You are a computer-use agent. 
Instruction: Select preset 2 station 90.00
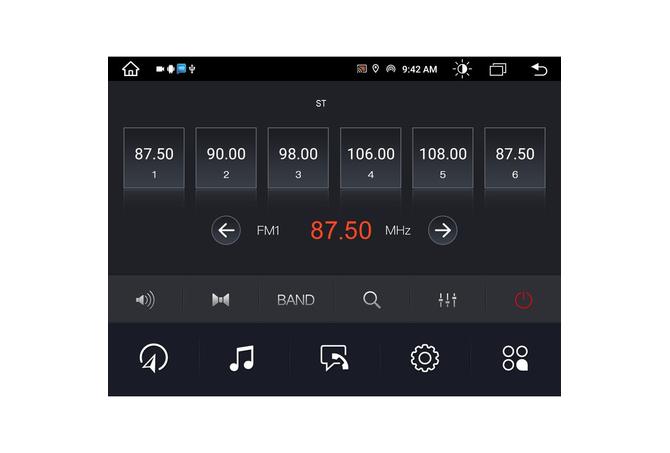pyautogui.click(x=226, y=158)
